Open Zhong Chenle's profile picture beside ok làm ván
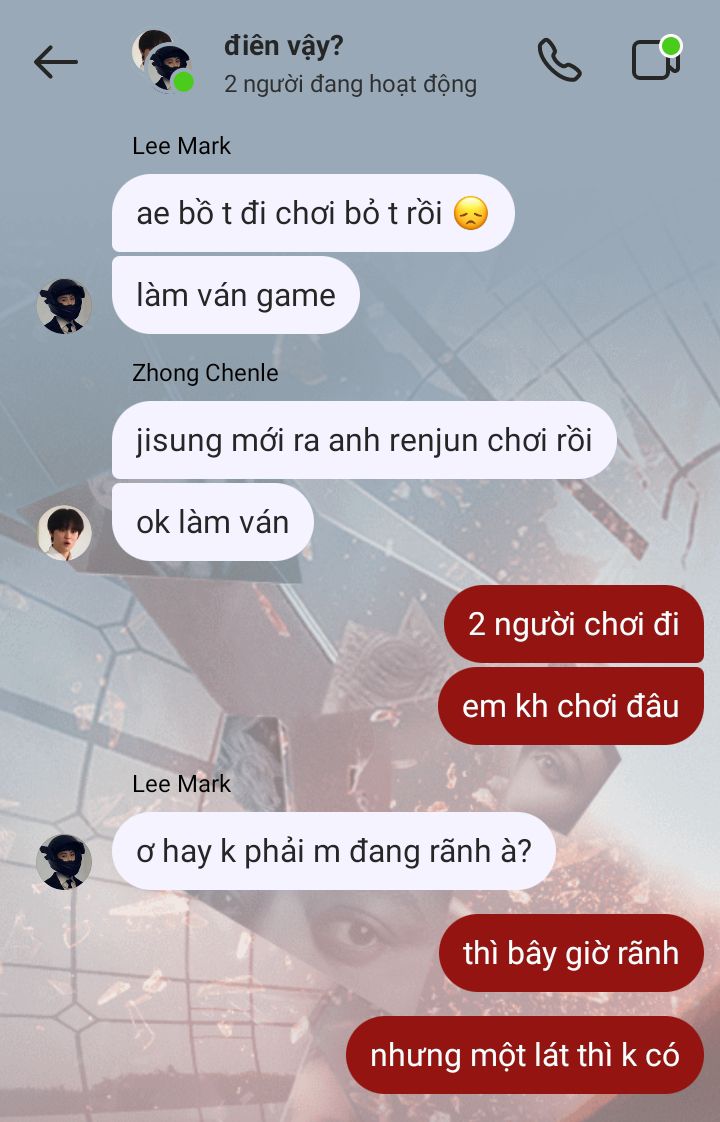This screenshot has width=720, height=1122. (64, 532)
